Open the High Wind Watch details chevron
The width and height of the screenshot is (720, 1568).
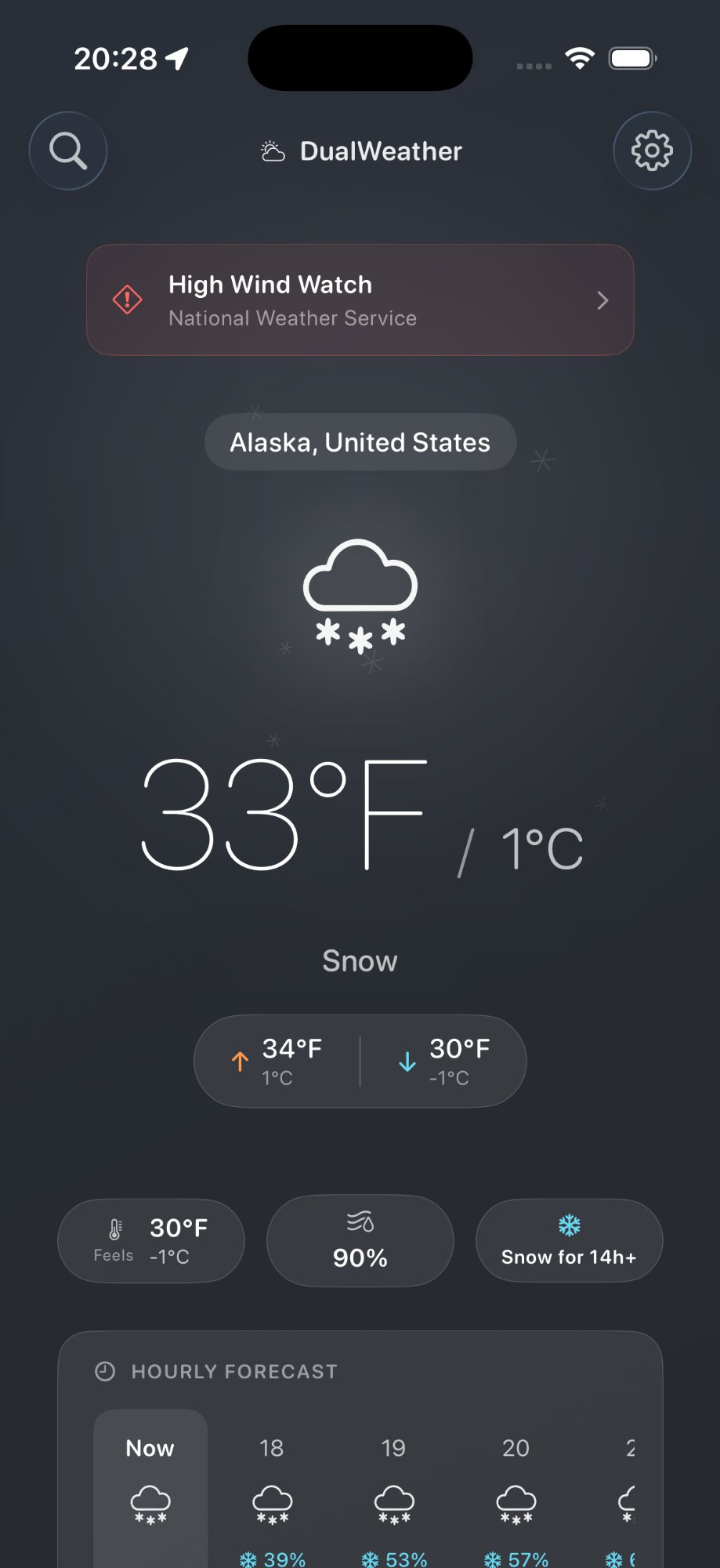coord(602,300)
